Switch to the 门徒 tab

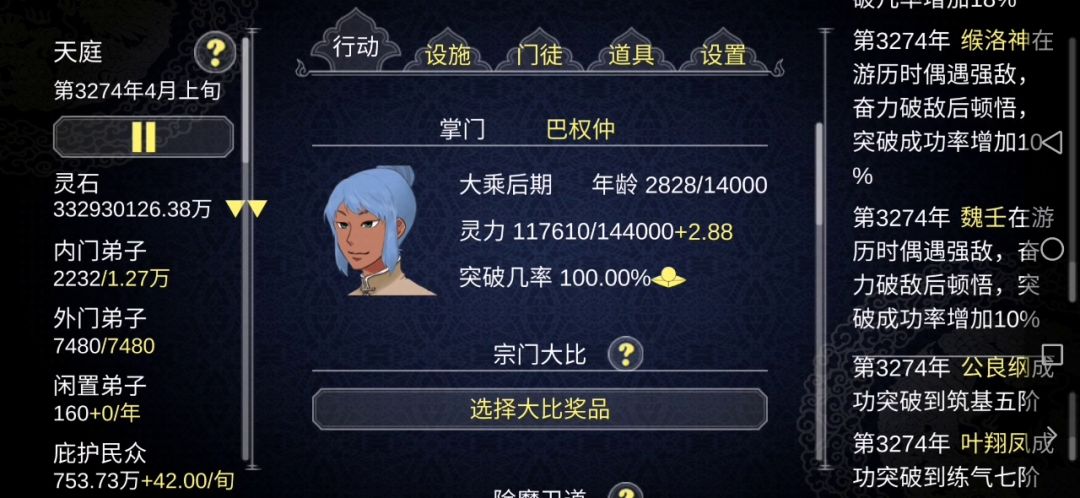(x=539, y=54)
